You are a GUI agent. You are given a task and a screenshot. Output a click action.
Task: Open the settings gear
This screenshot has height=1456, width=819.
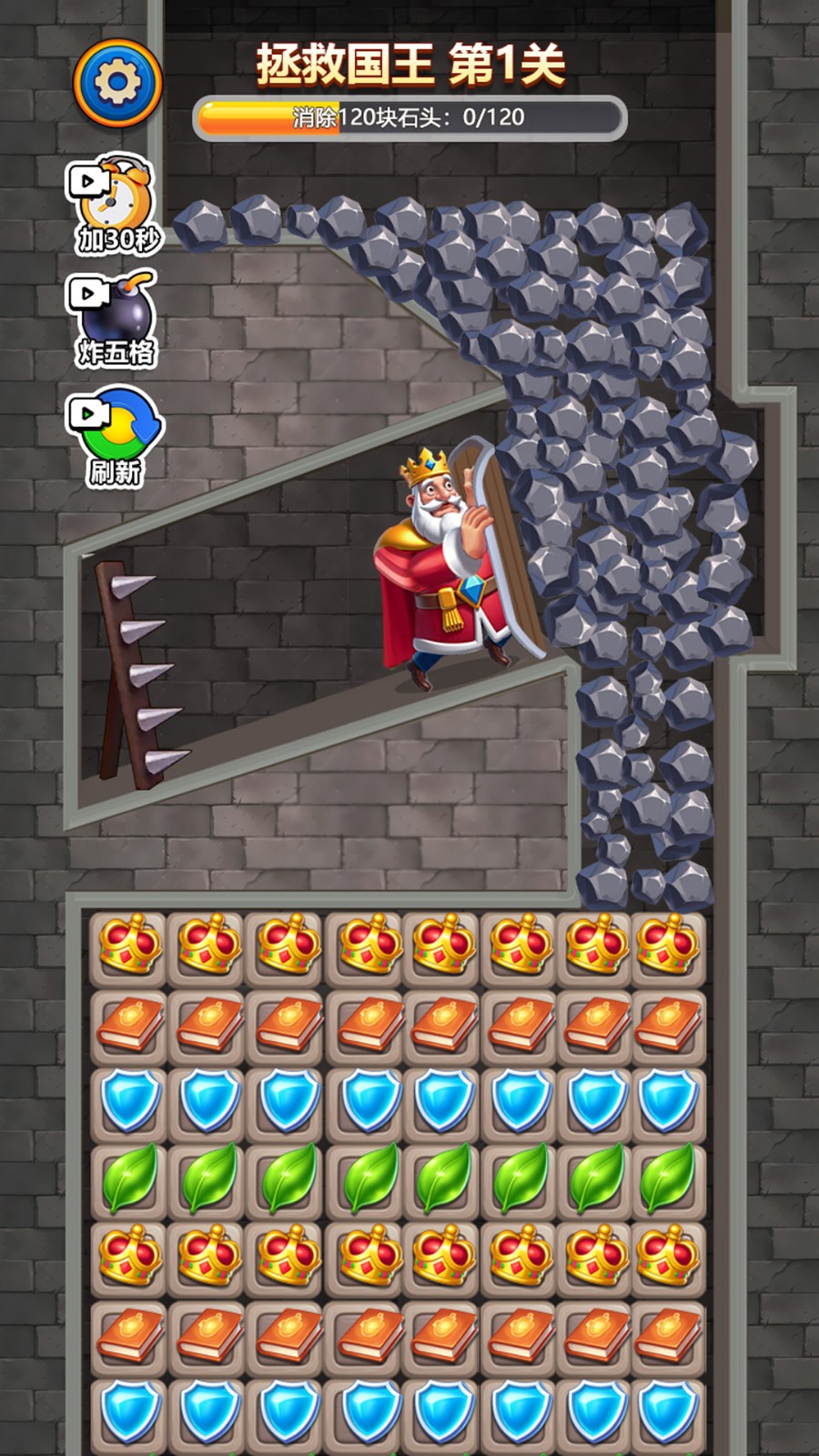point(117,83)
